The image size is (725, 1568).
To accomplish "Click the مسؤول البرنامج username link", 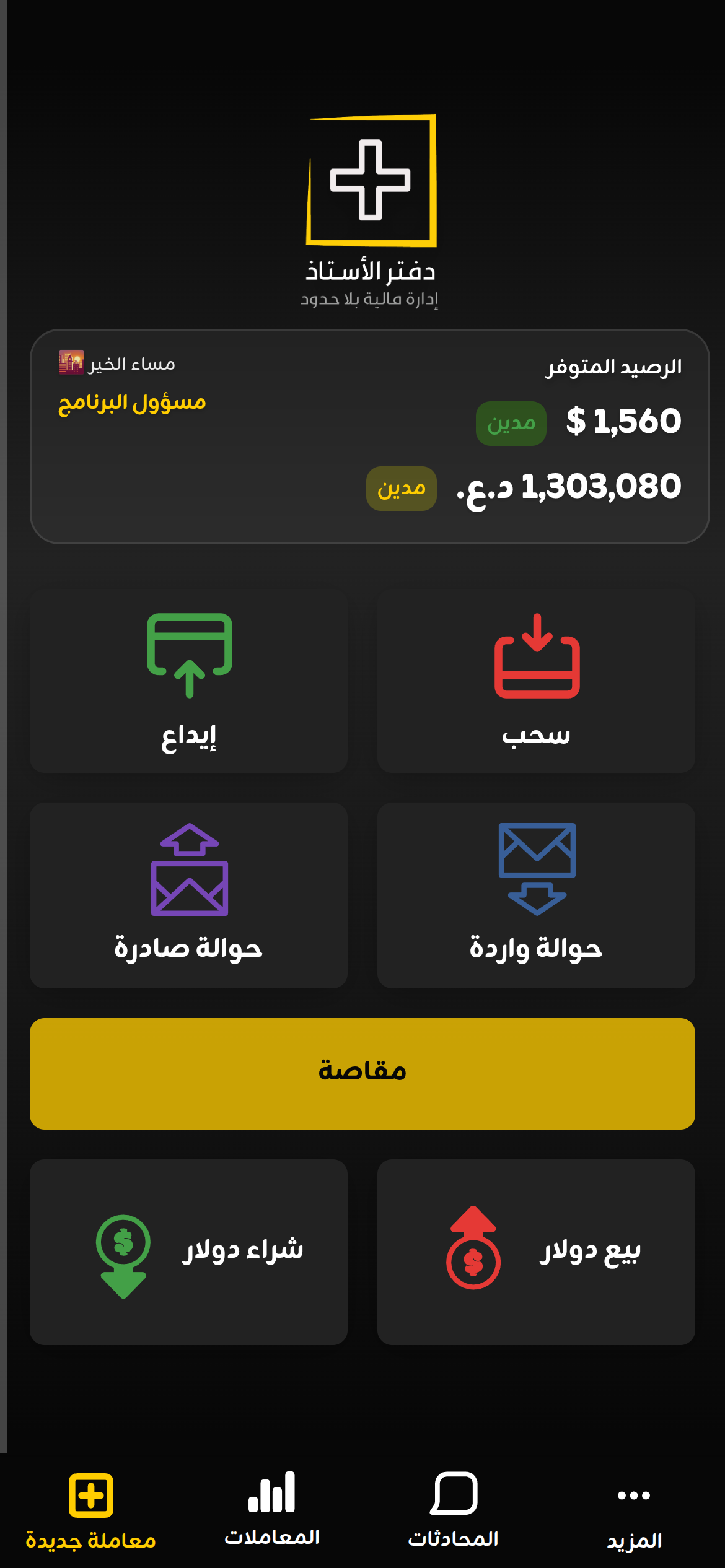I will pos(132,403).
